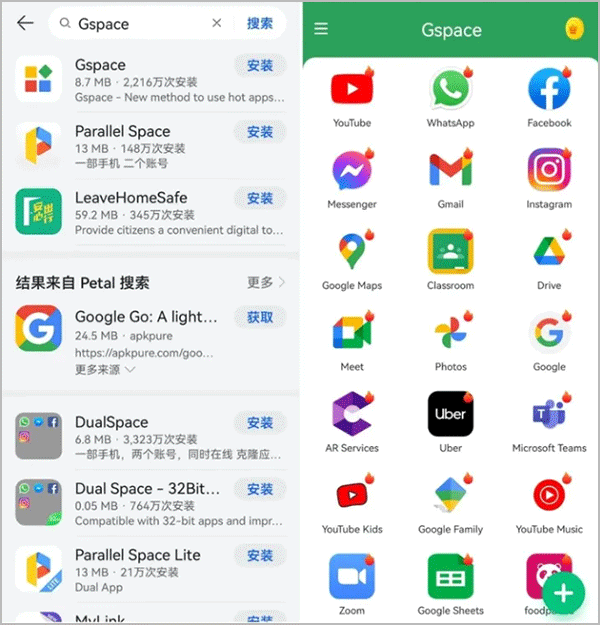600x625 pixels.
Task: Open Gmail from the app grid
Action: (450, 172)
